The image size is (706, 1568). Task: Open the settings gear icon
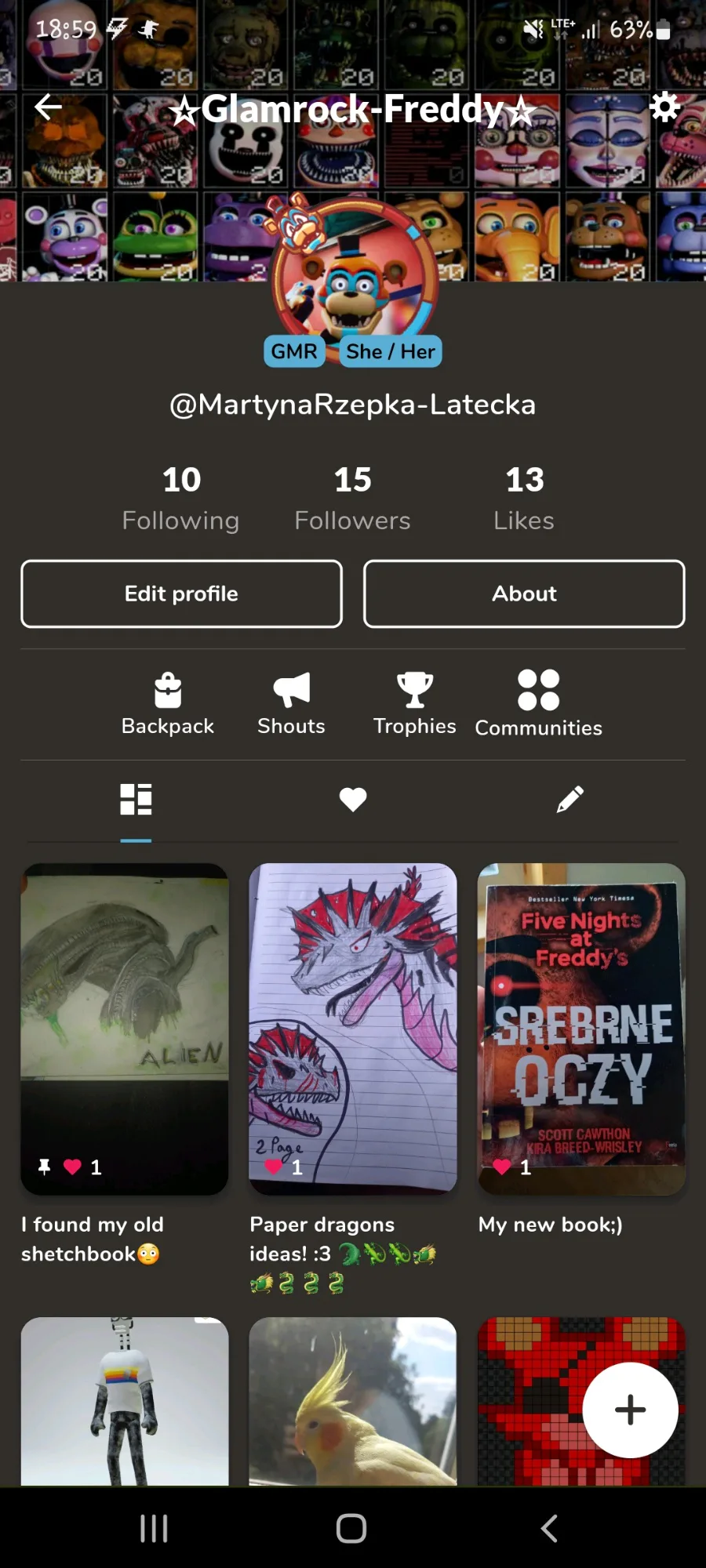(x=664, y=107)
